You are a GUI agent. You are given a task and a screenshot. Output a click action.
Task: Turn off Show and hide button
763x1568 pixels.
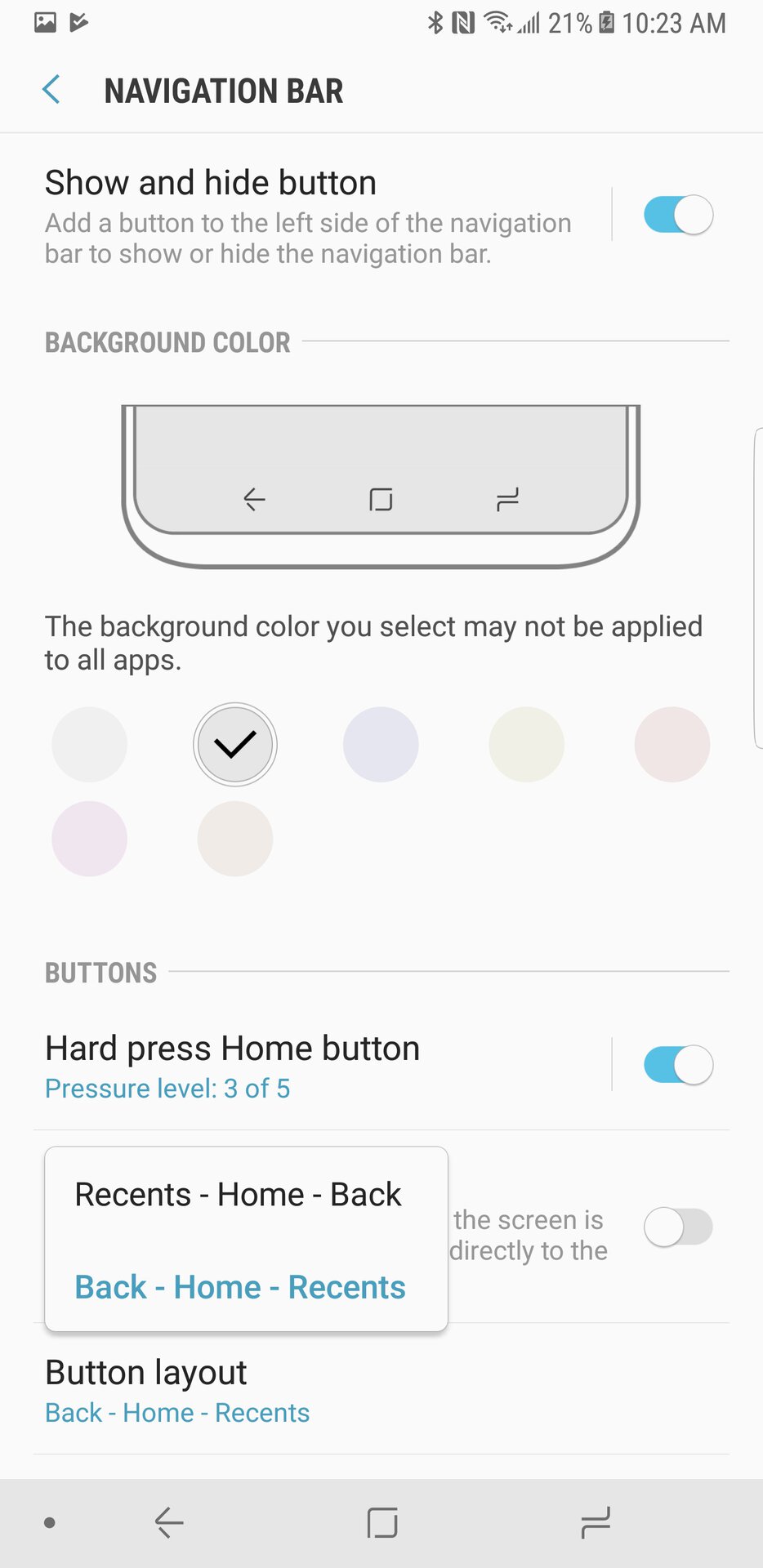coord(677,216)
